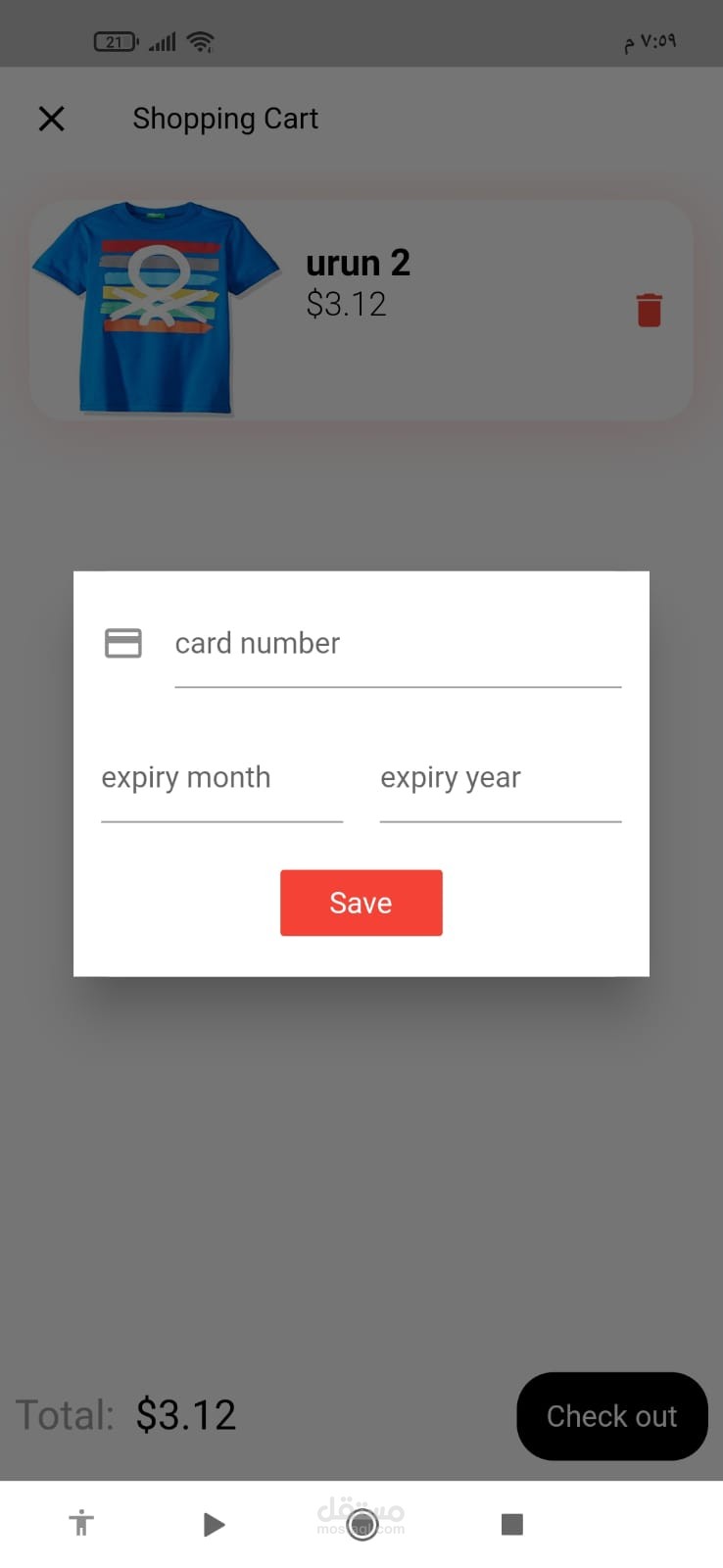Viewport: 723px width, 1568px height.
Task: Delete urun 2 from the cart
Action: [650, 310]
